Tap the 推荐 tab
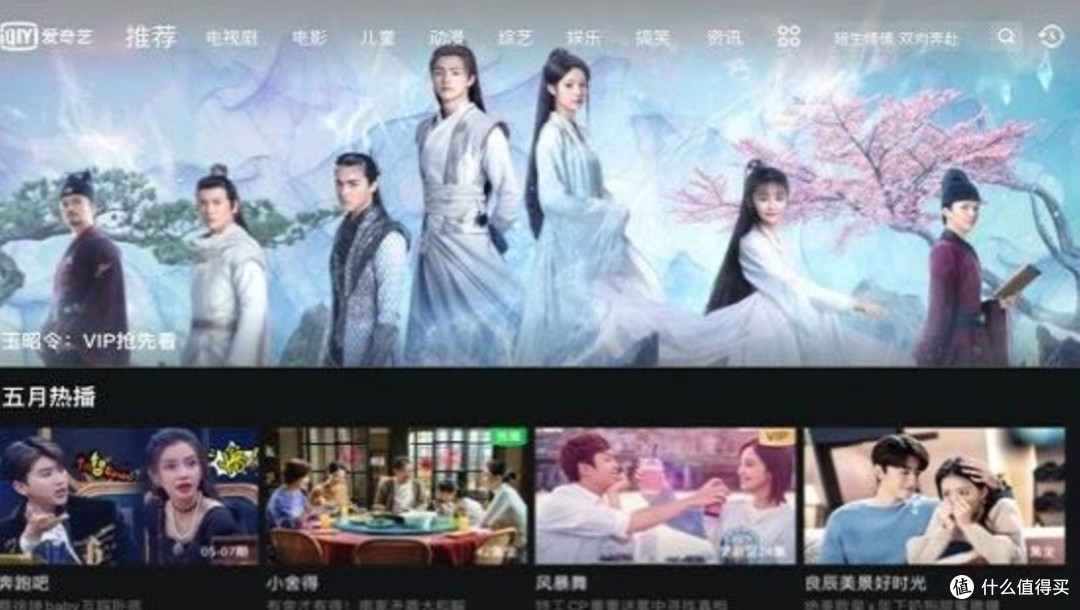The height and width of the screenshot is (610, 1080). coord(151,38)
